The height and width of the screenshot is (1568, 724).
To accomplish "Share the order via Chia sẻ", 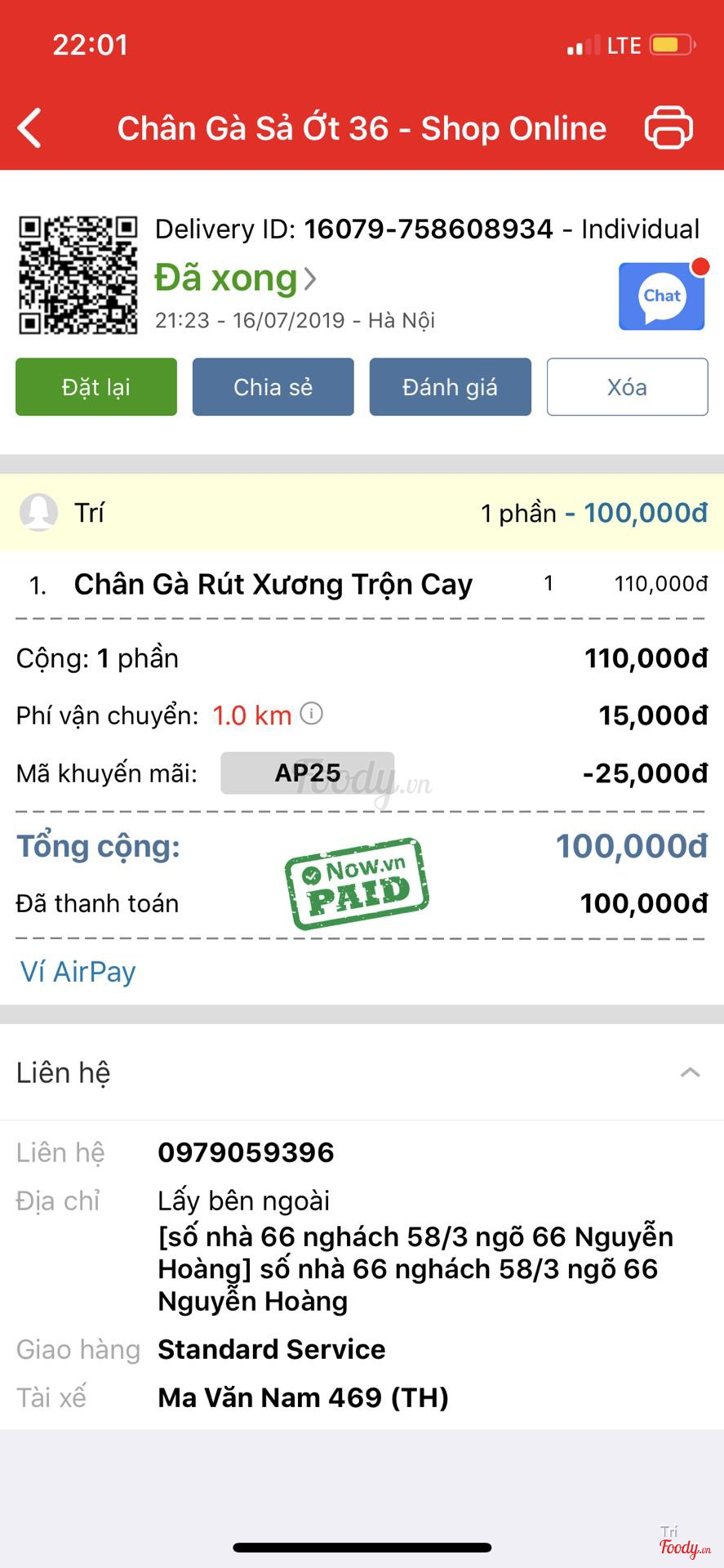I will 273,387.
